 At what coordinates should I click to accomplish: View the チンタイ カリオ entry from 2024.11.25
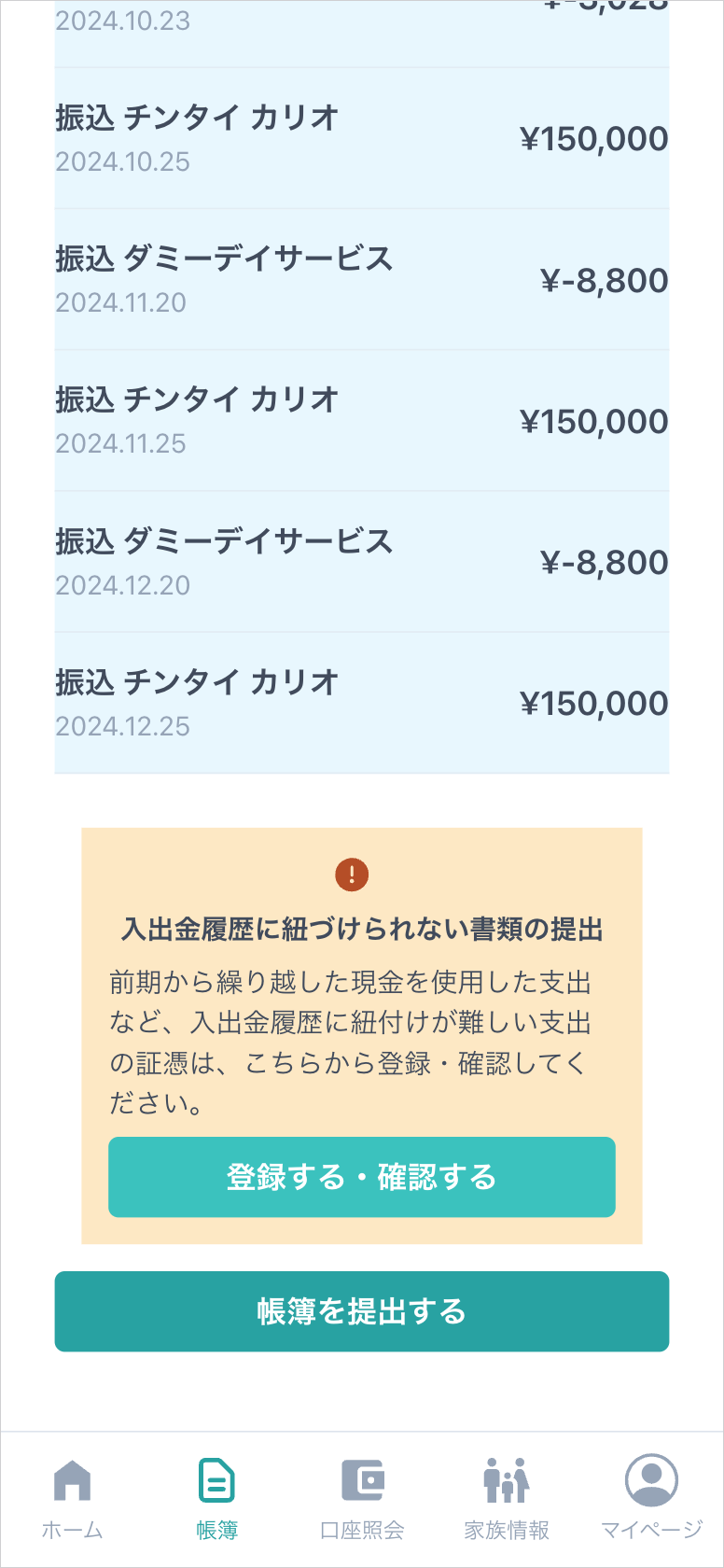click(362, 420)
